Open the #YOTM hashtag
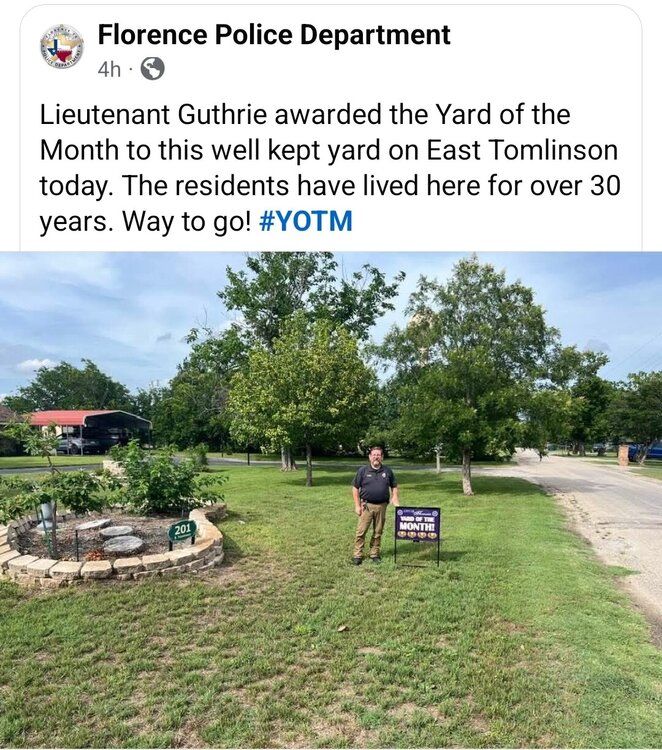This screenshot has width=662, height=750. tap(305, 222)
